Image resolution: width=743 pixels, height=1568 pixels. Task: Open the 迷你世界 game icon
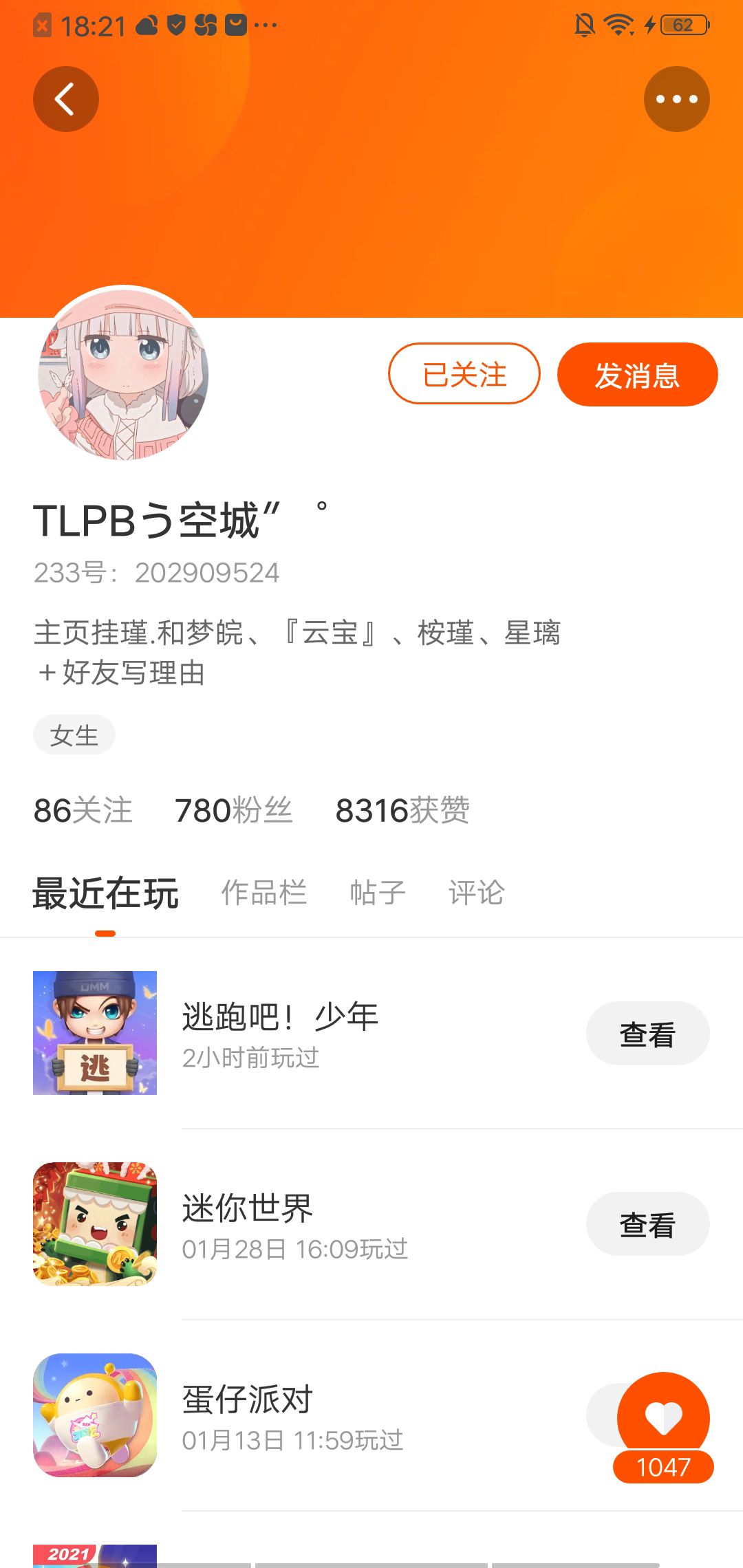(x=95, y=1224)
